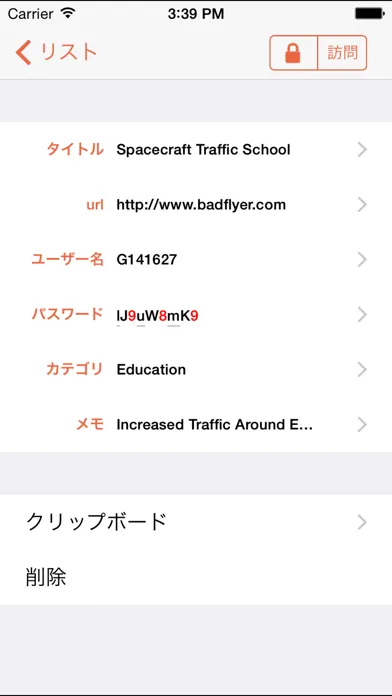Image resolution: width=392 pixels, height=696 pixels.
Task: Tap the lock icon button
Action: point(293,53)
